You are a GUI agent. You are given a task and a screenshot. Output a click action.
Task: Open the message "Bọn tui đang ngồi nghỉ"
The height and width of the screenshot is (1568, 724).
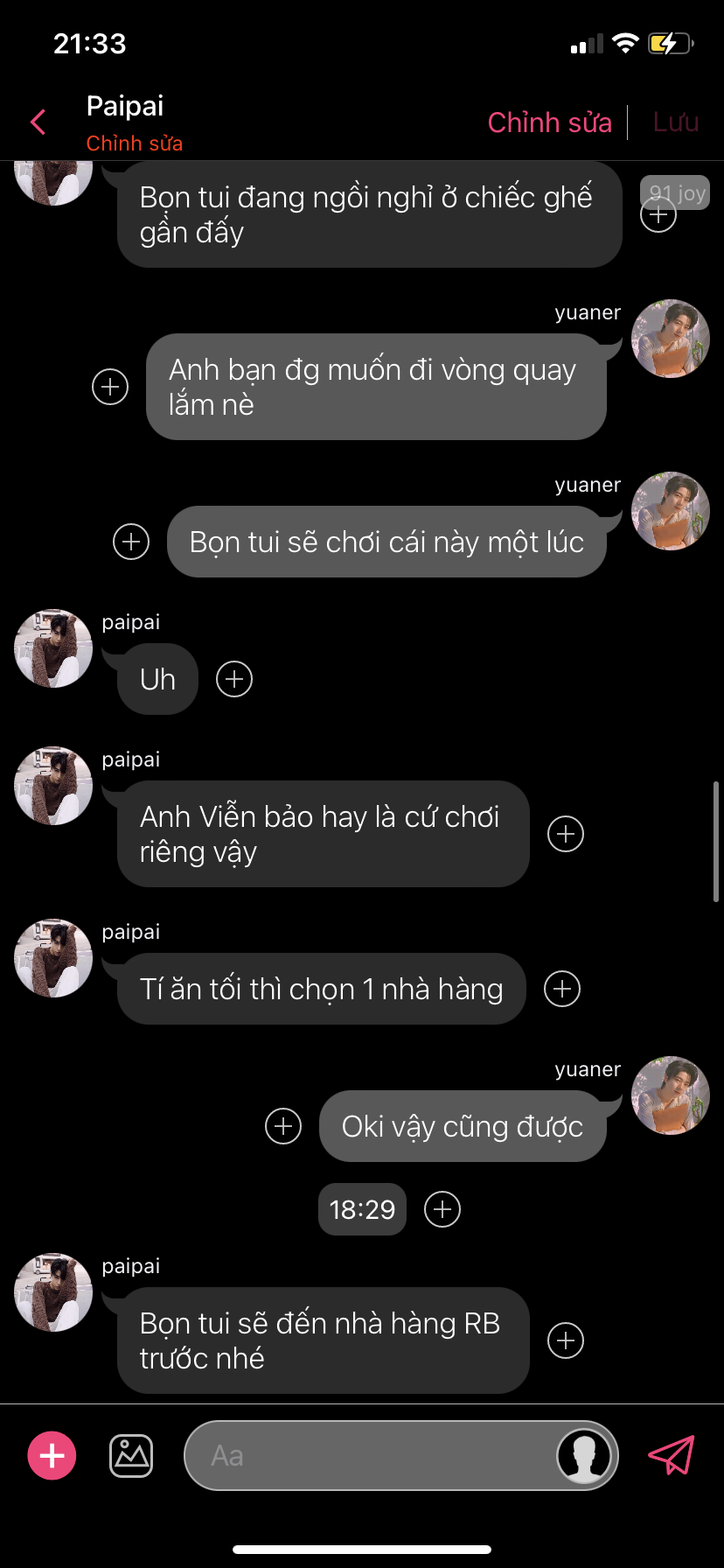[x=367, y=214]
